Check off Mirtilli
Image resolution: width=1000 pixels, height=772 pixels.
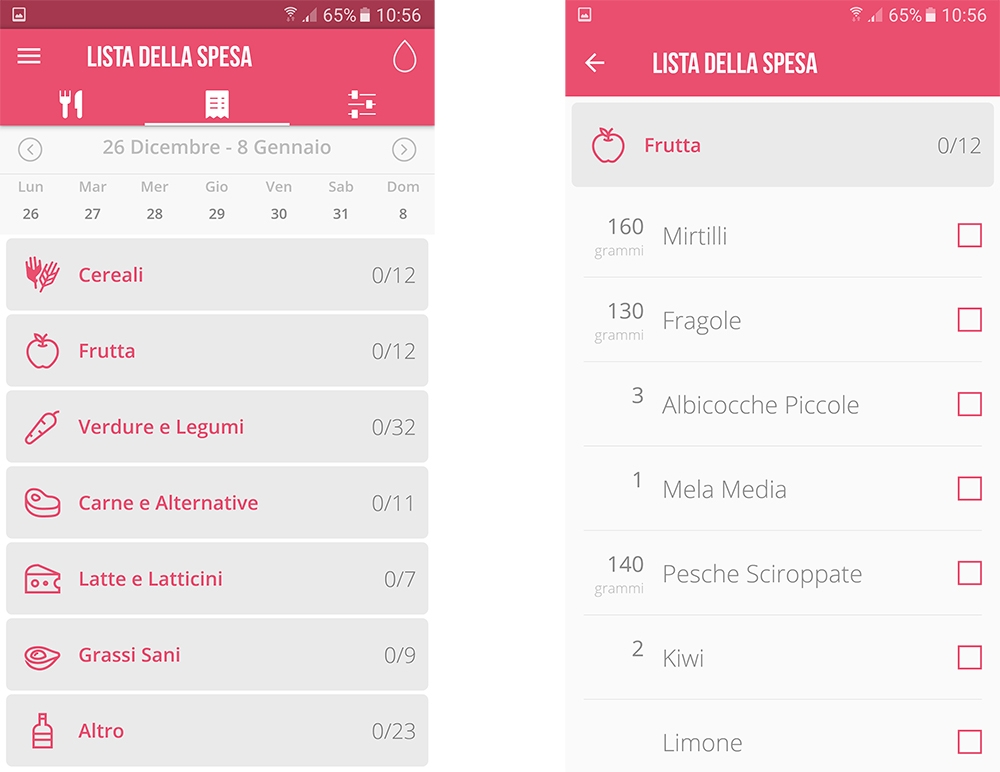969,235
